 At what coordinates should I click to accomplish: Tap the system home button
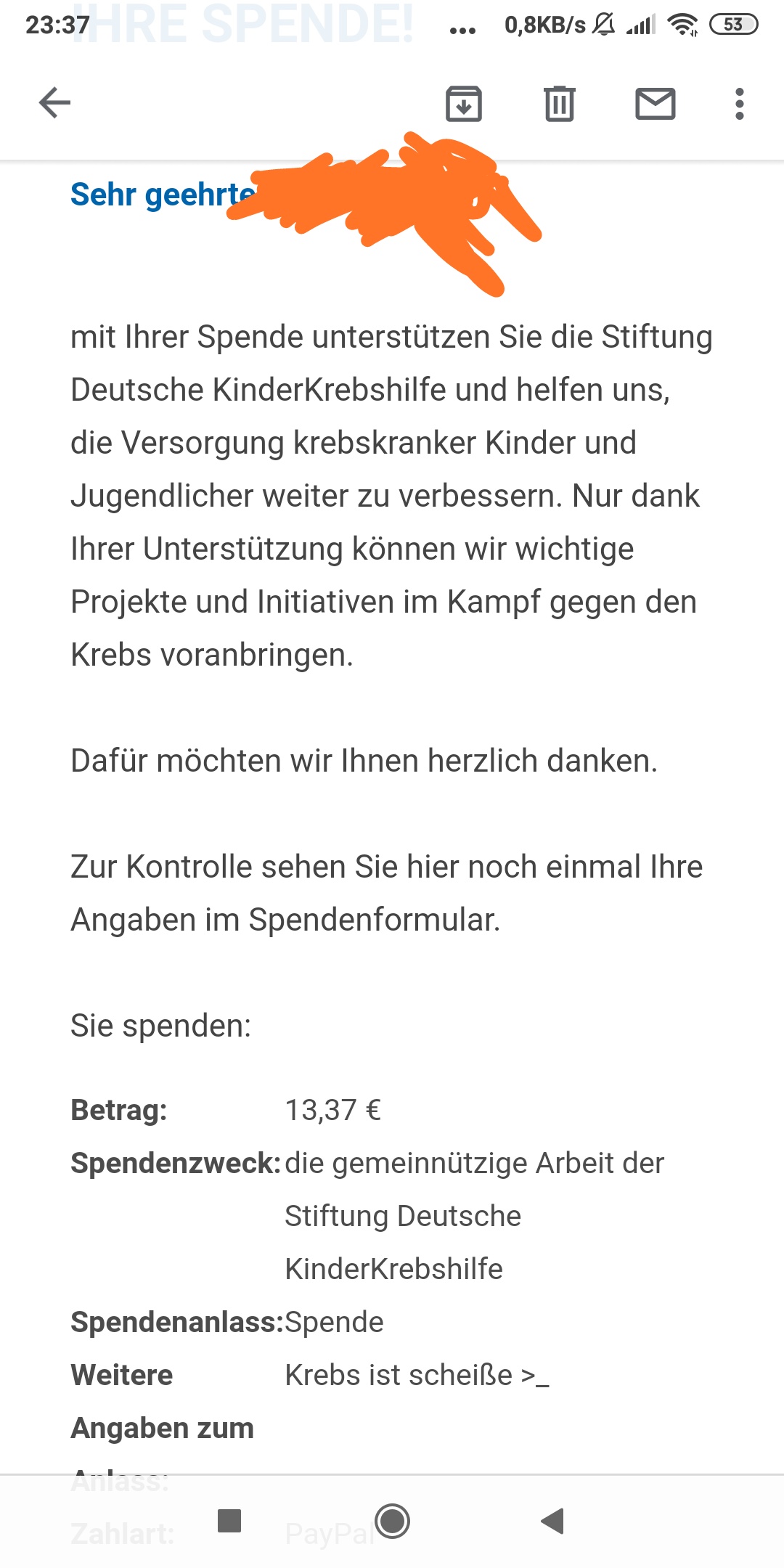pyautogui.click(x=393, y=1520)
